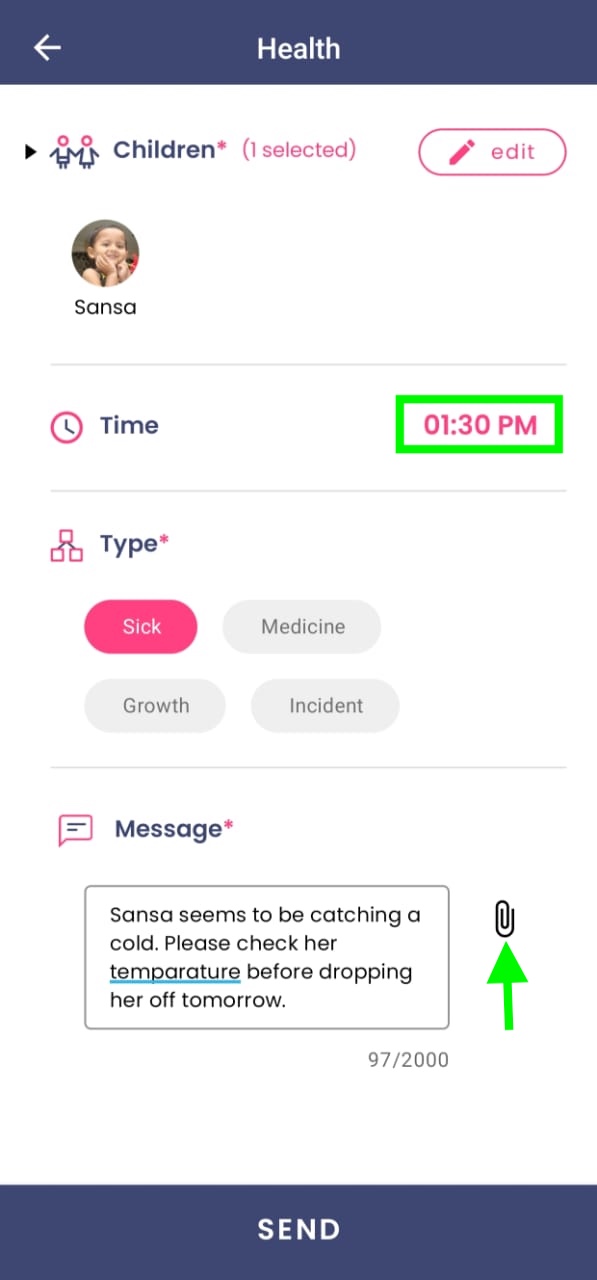Go back from the Health screen
Screen dimensions: 597x1280
pos(47,48)
